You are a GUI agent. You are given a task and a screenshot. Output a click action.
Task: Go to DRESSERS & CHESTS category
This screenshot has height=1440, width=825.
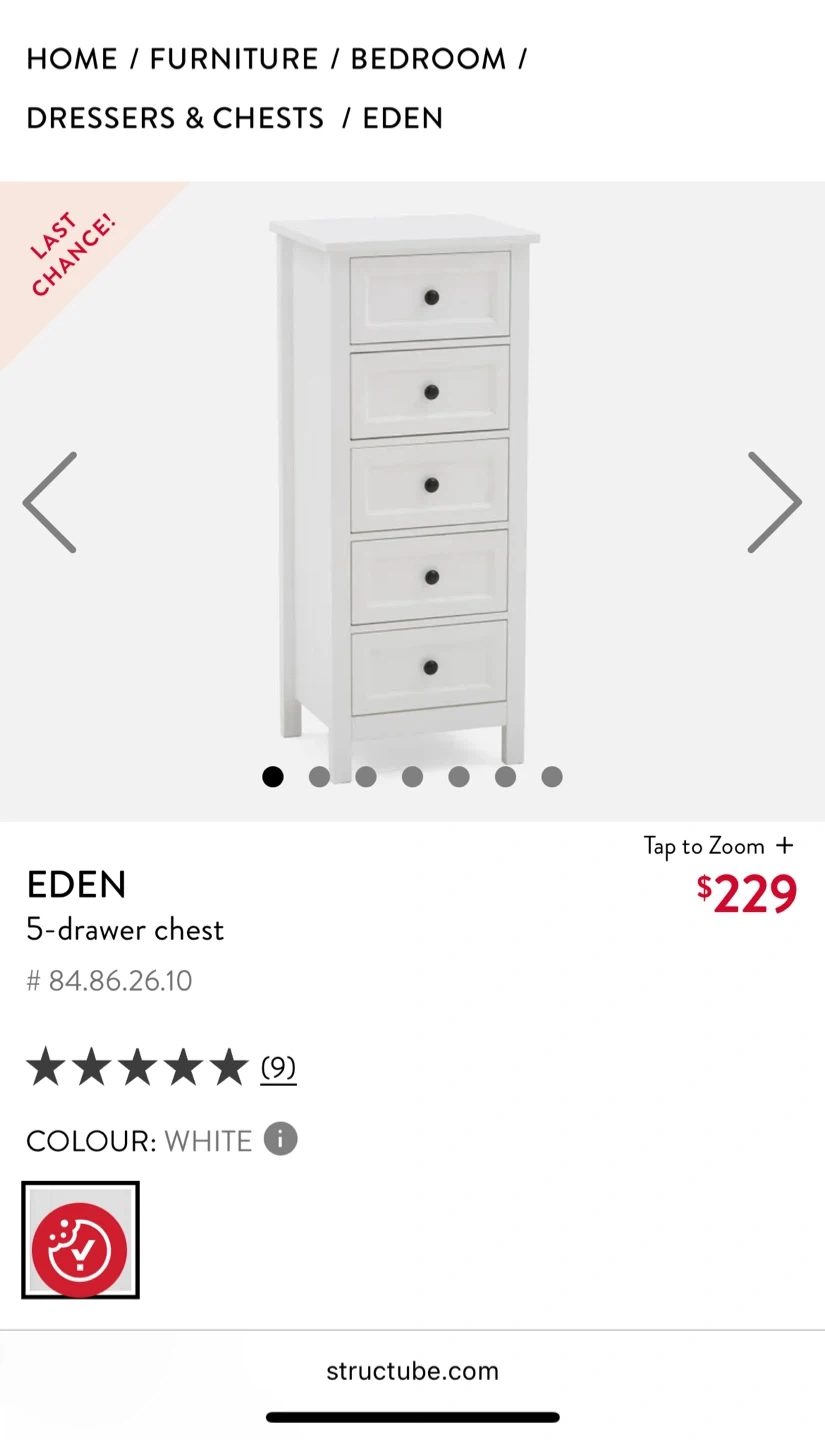pyautogui.click(x=175, y=118)
